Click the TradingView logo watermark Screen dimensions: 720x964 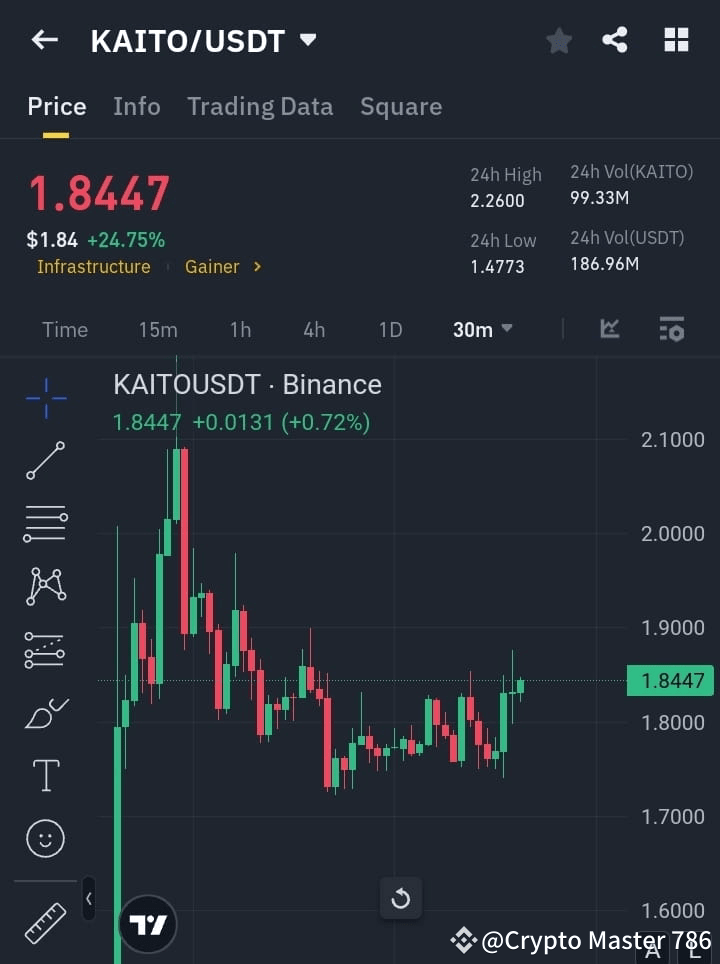click(x=148, y=922)
